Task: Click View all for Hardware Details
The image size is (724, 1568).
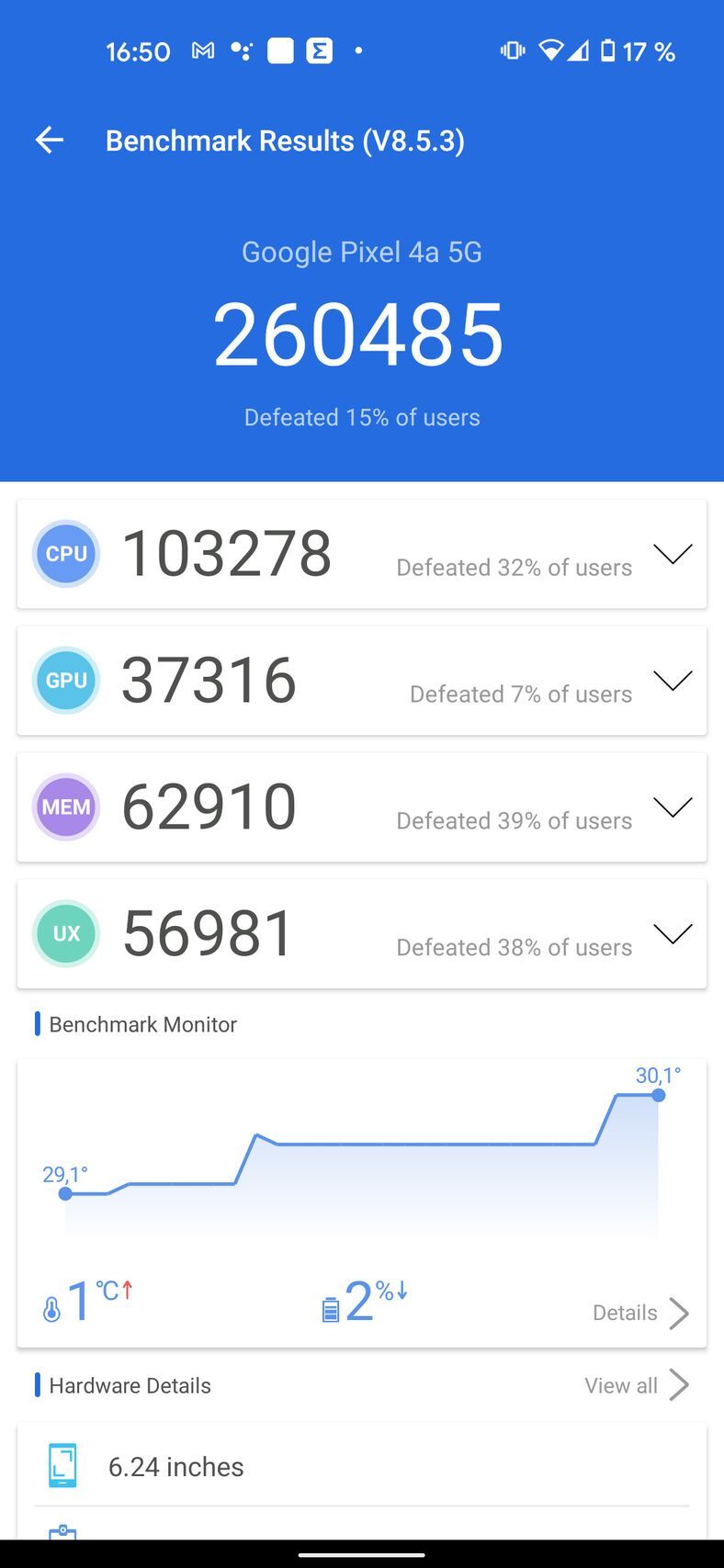Action: [636, 1384]
